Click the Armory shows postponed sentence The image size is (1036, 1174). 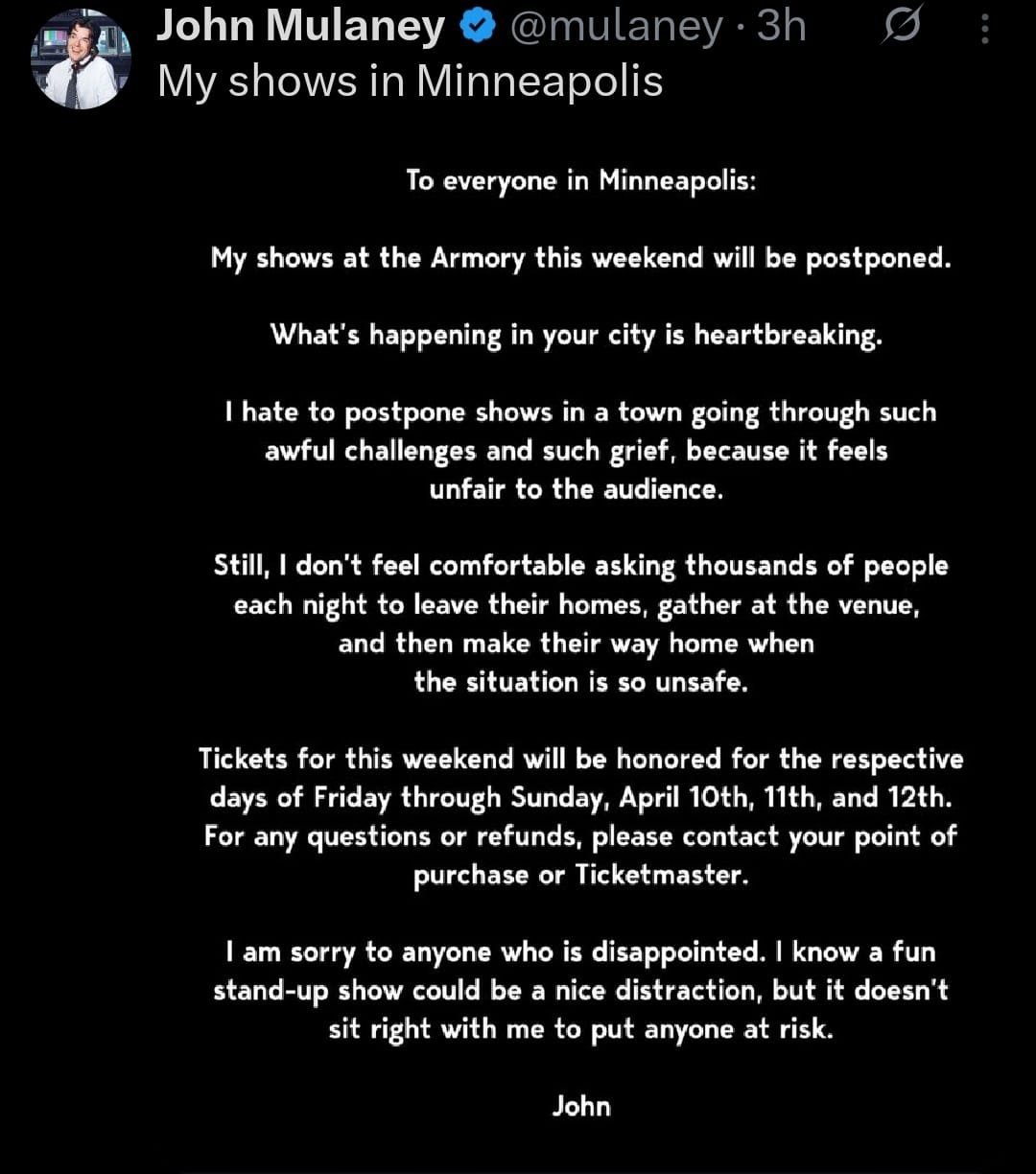coord(579,257)
